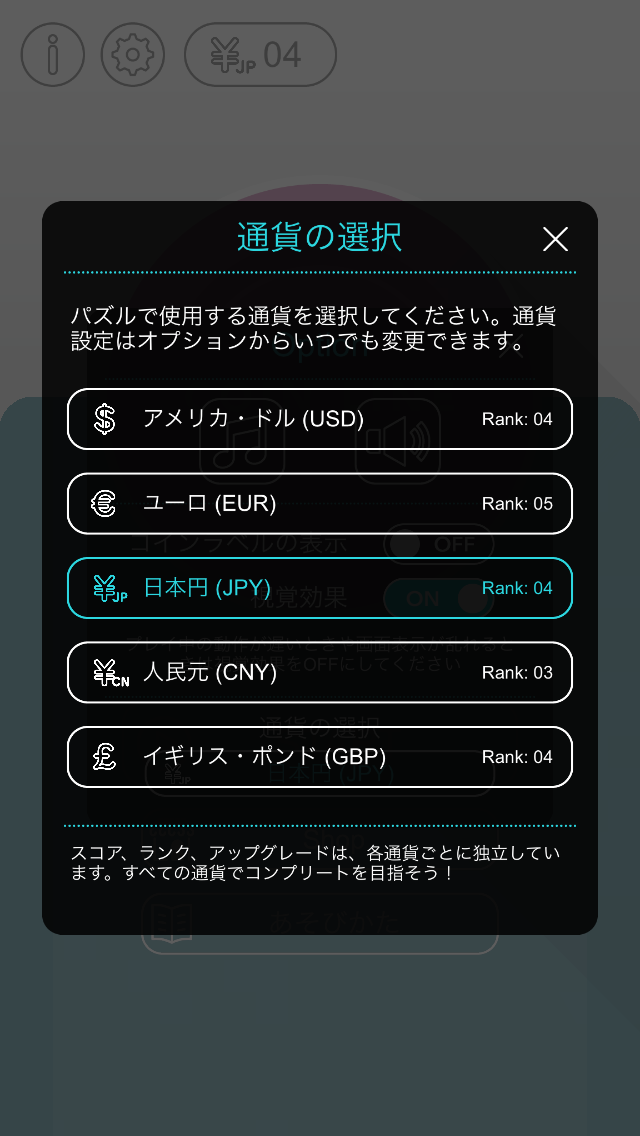
Task: Pick 日本円 (JPY) option
Action: 320,588
